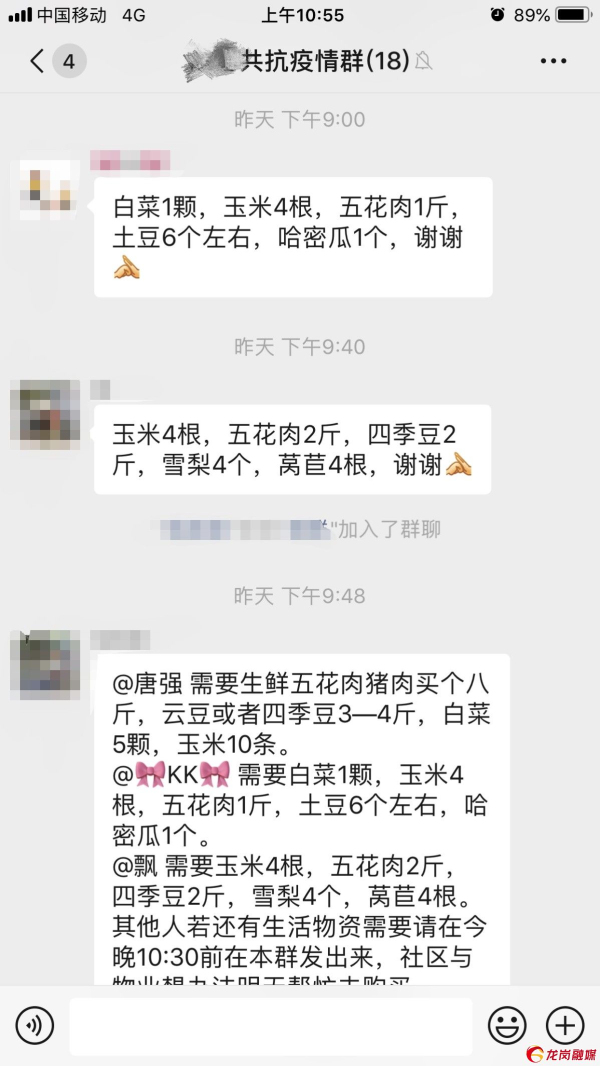The width and height of the screenshot is (600, 1066).
Task: Open the avatar beside the @唐强 message
Action: [45, 663]
